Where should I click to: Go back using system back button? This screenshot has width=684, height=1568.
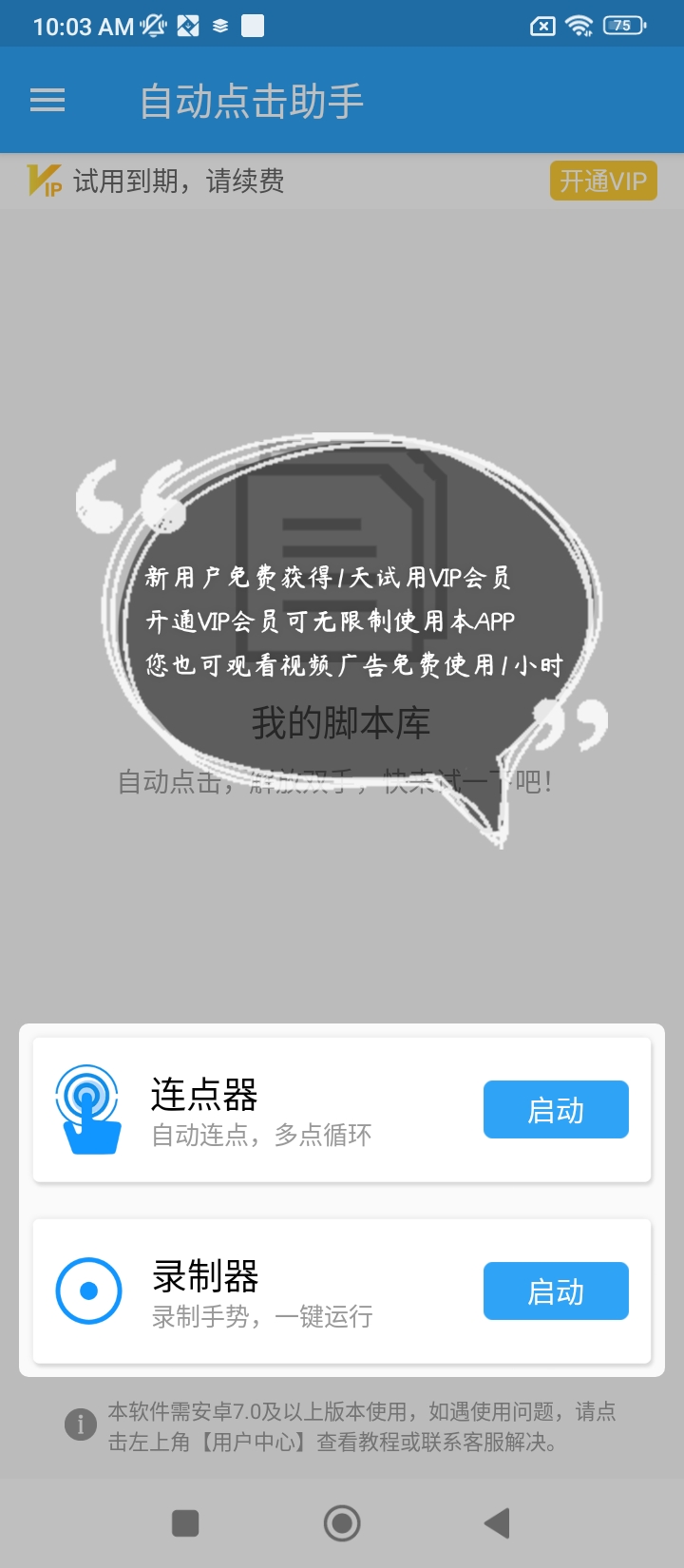click(x=497, y=1523)
